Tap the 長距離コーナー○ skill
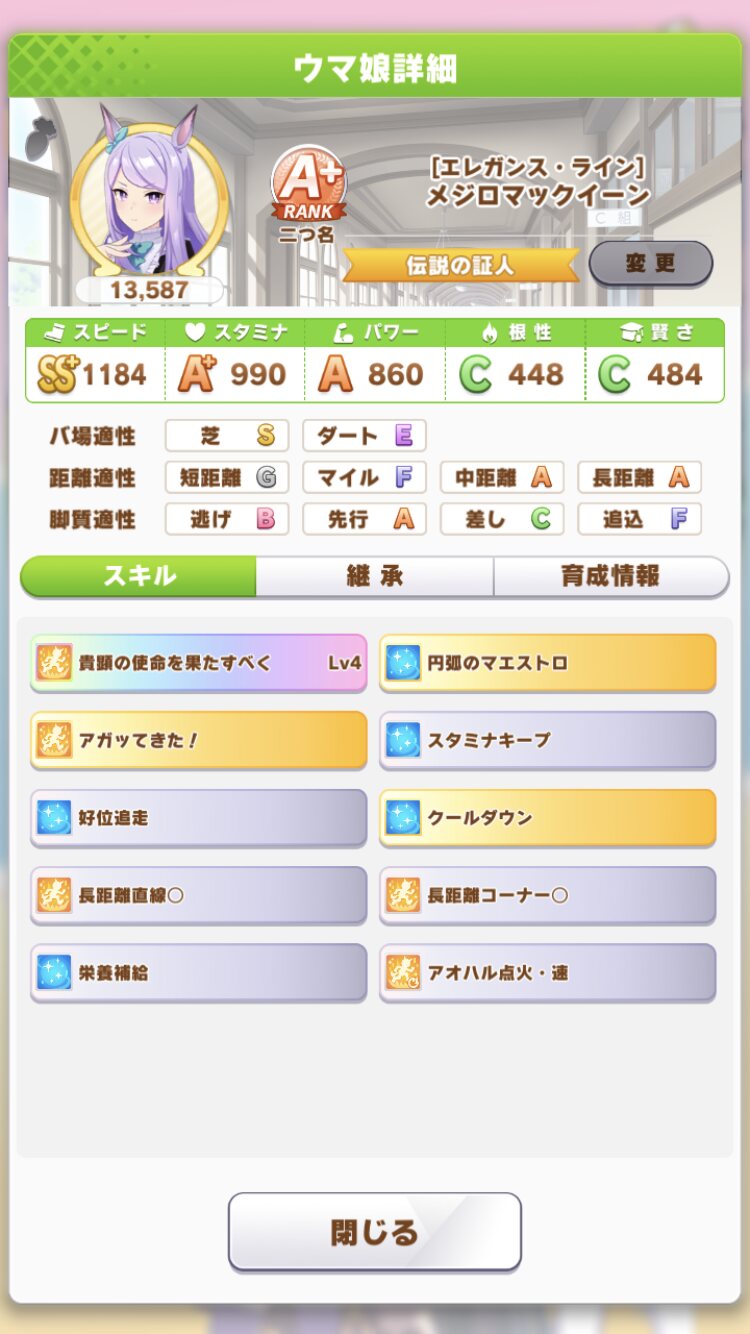Image resolution: width=750 pixels, height=1334 pixels. (x=547, y=895)
